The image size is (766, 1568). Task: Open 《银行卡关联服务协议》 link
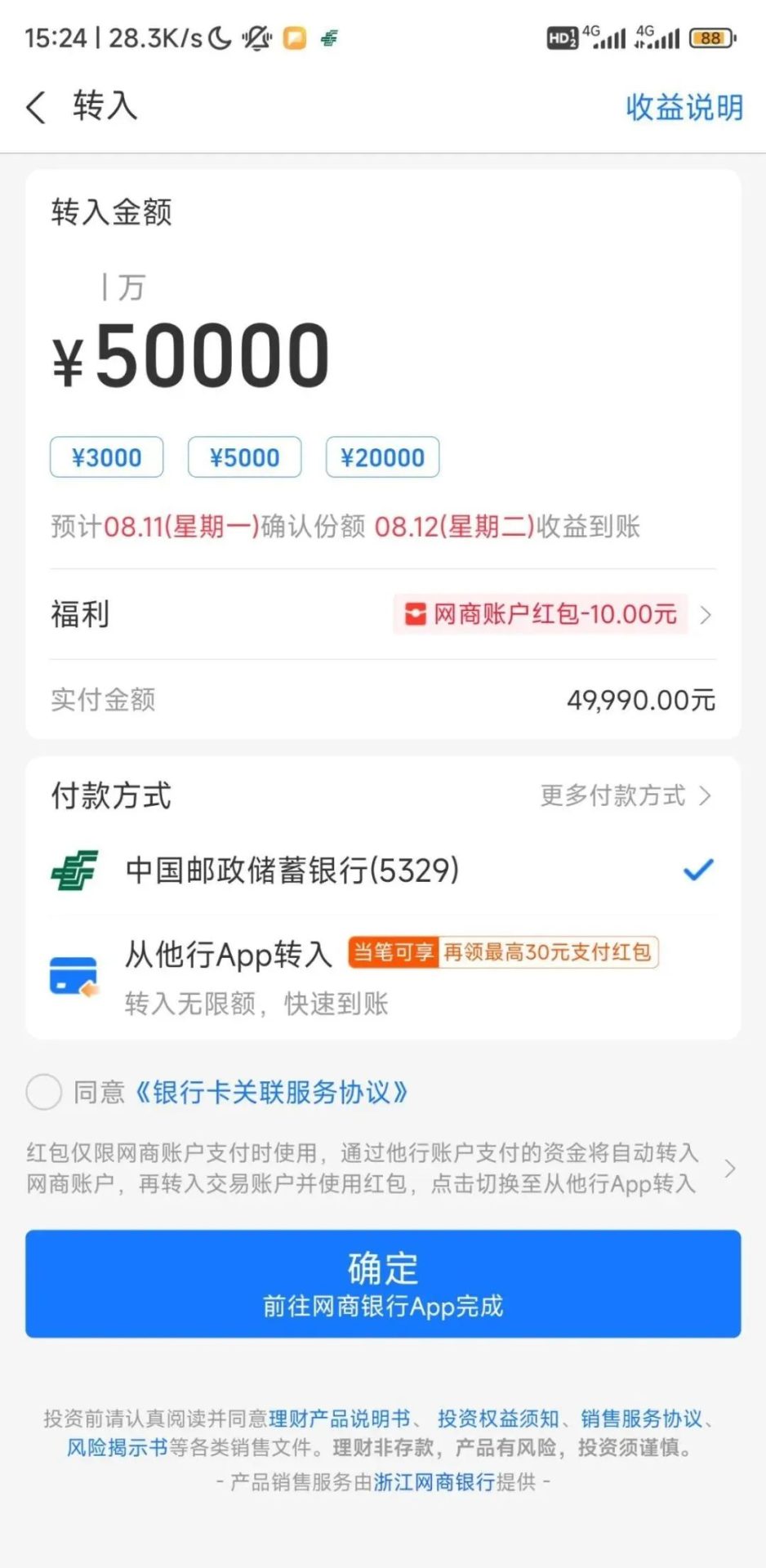pyautogui.click(x=271, y=1092)
